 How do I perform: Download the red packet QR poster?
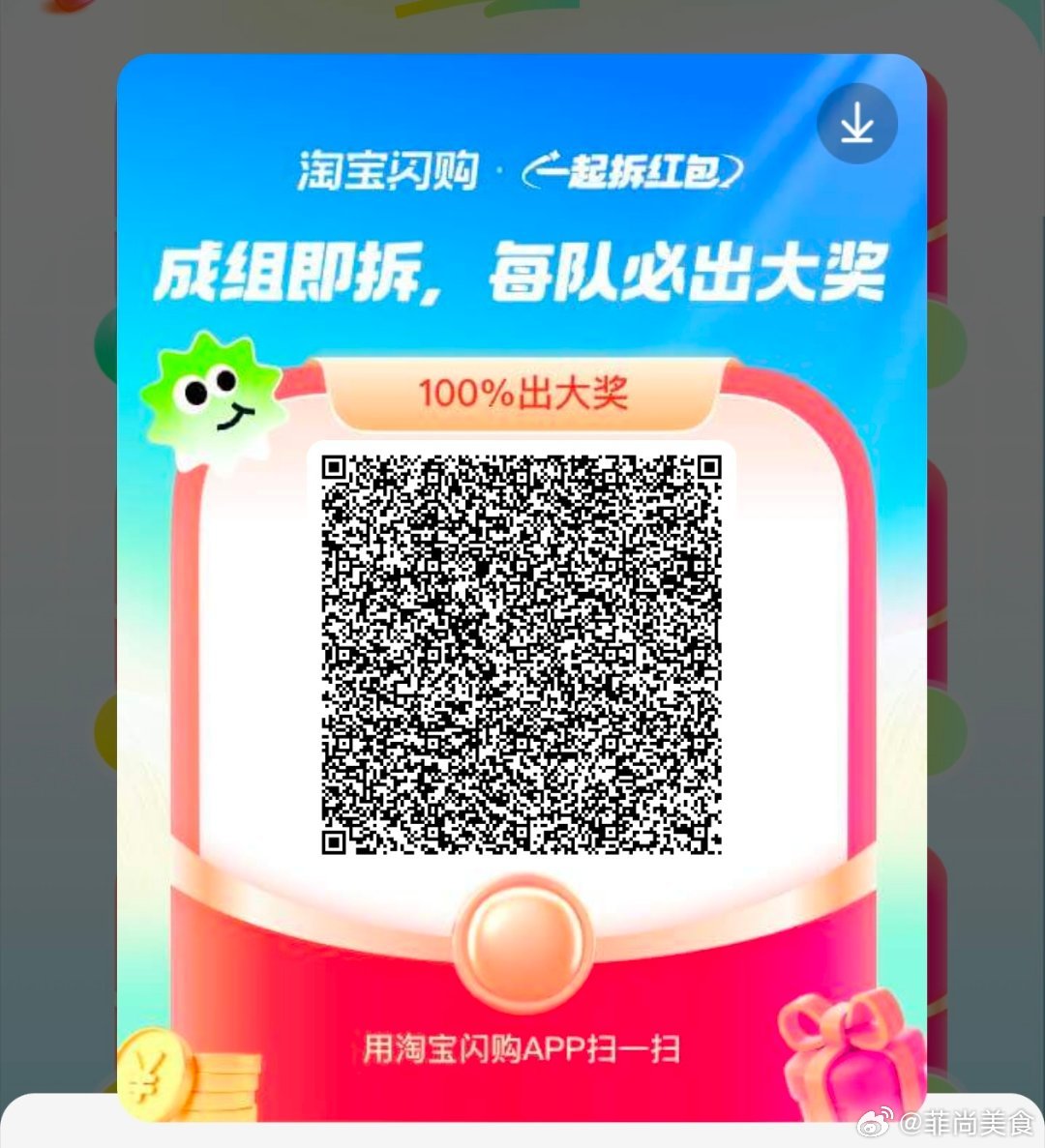pos(856,124)
